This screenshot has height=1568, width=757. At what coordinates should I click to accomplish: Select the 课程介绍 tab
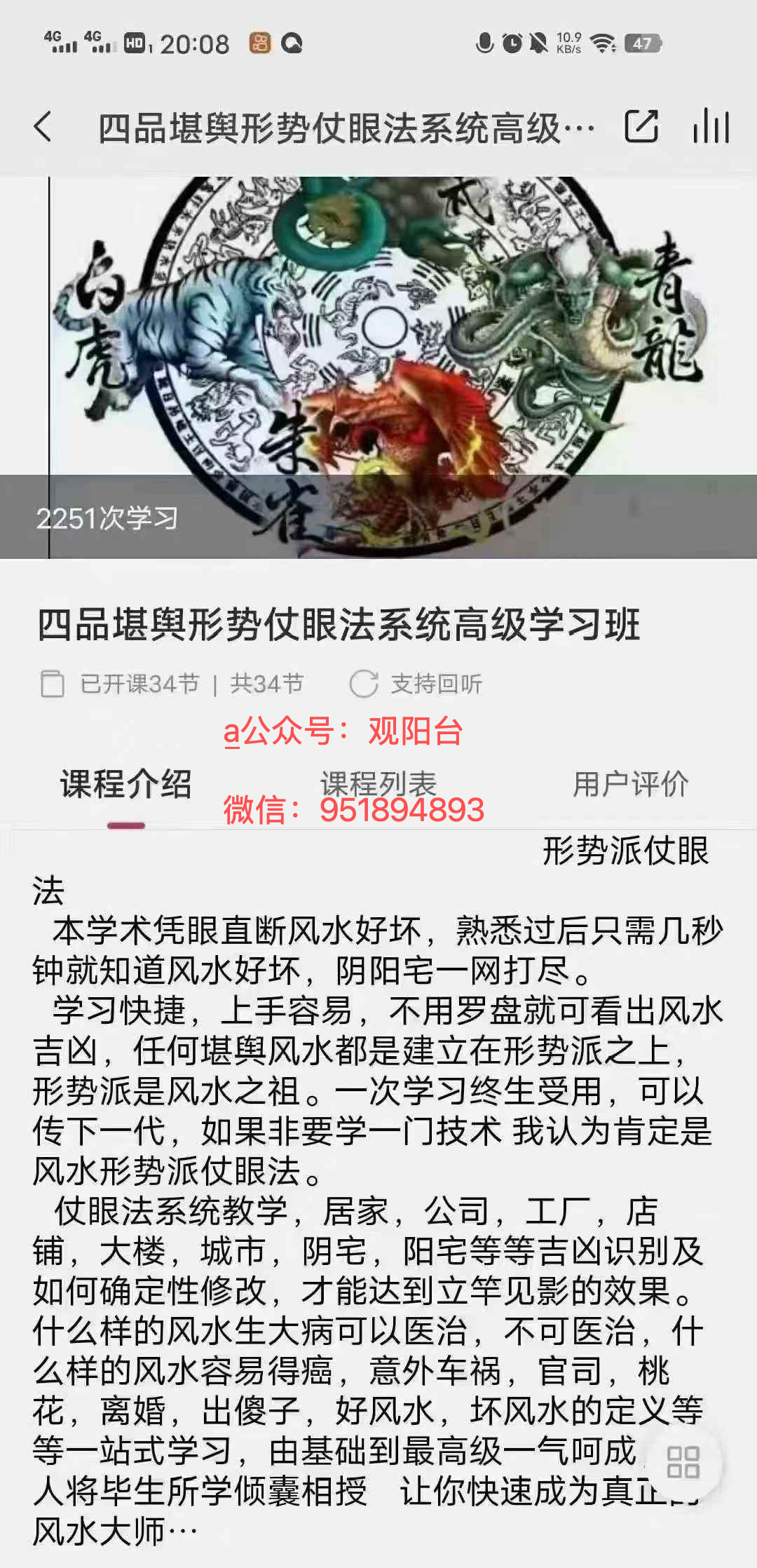tap(126, 783)
